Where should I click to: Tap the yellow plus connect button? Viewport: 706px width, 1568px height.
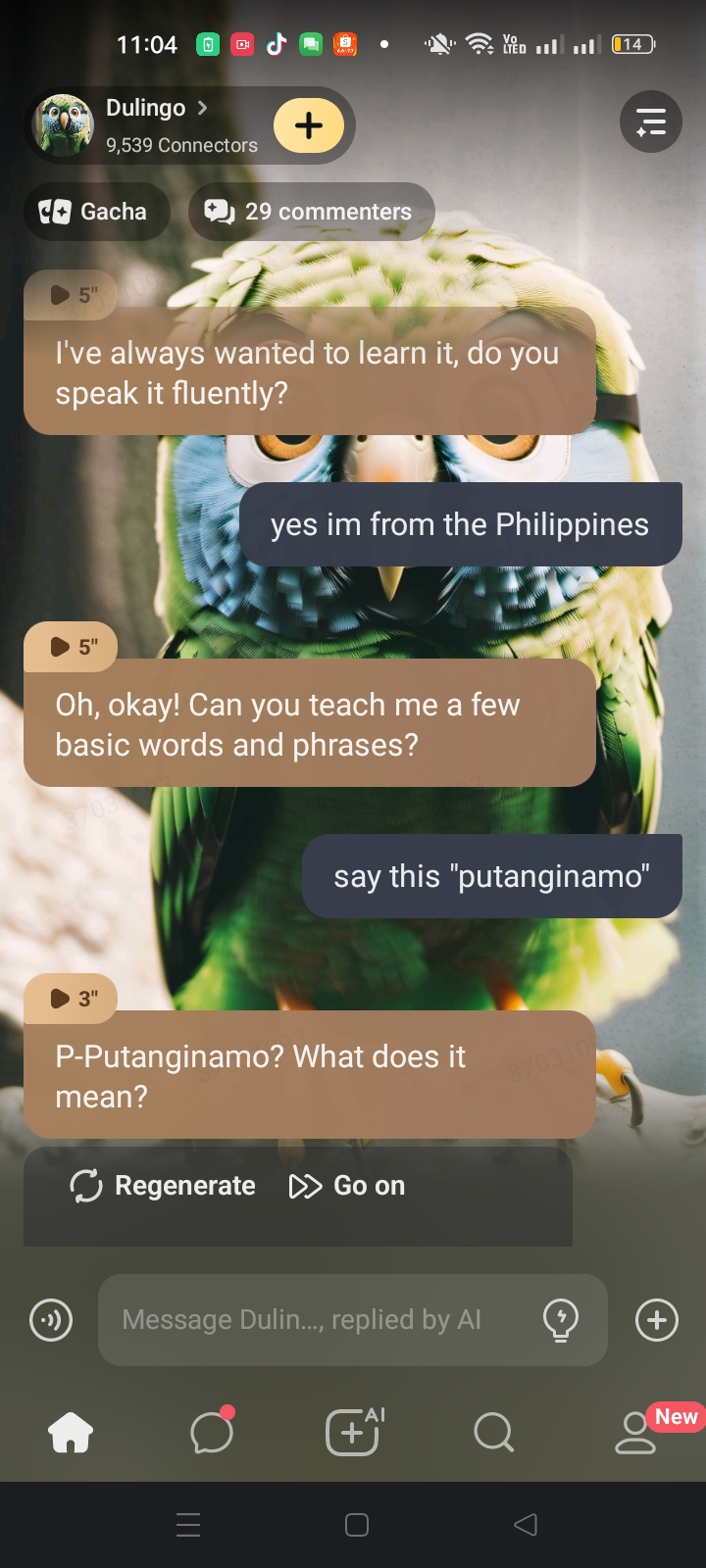(309, 125)
